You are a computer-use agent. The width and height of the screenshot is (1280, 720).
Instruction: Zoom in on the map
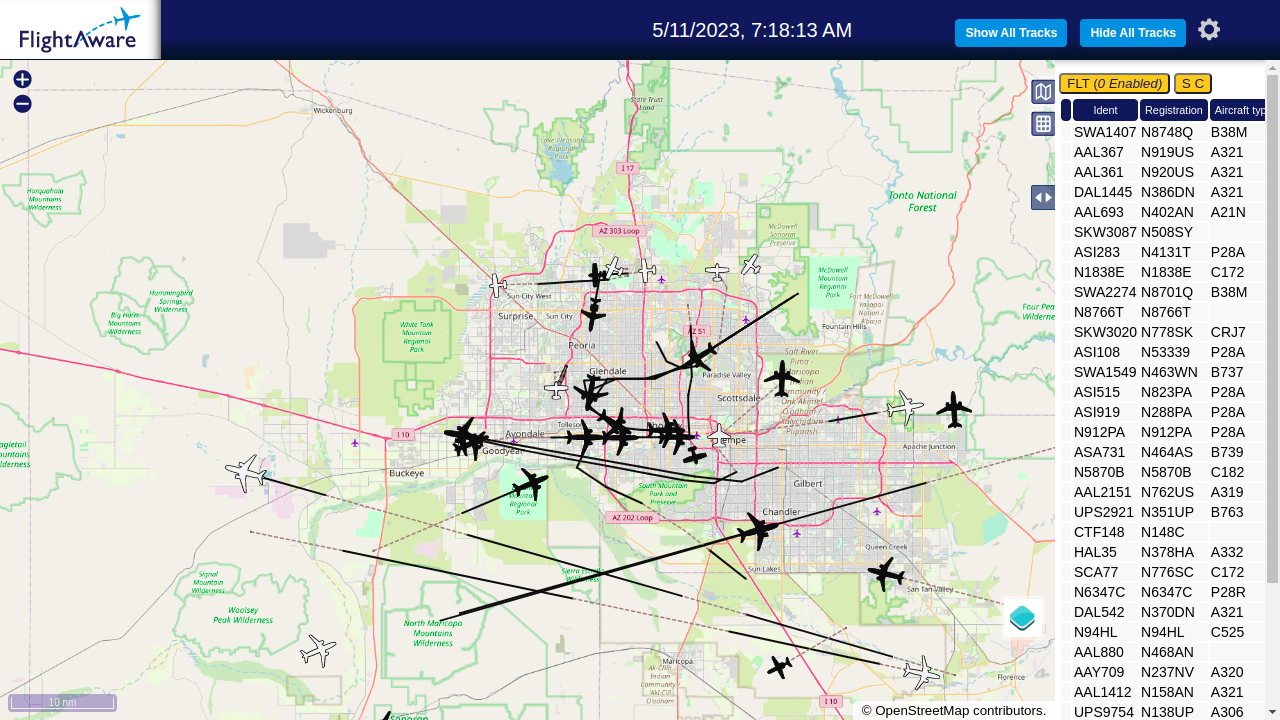[x=22, y=79]
